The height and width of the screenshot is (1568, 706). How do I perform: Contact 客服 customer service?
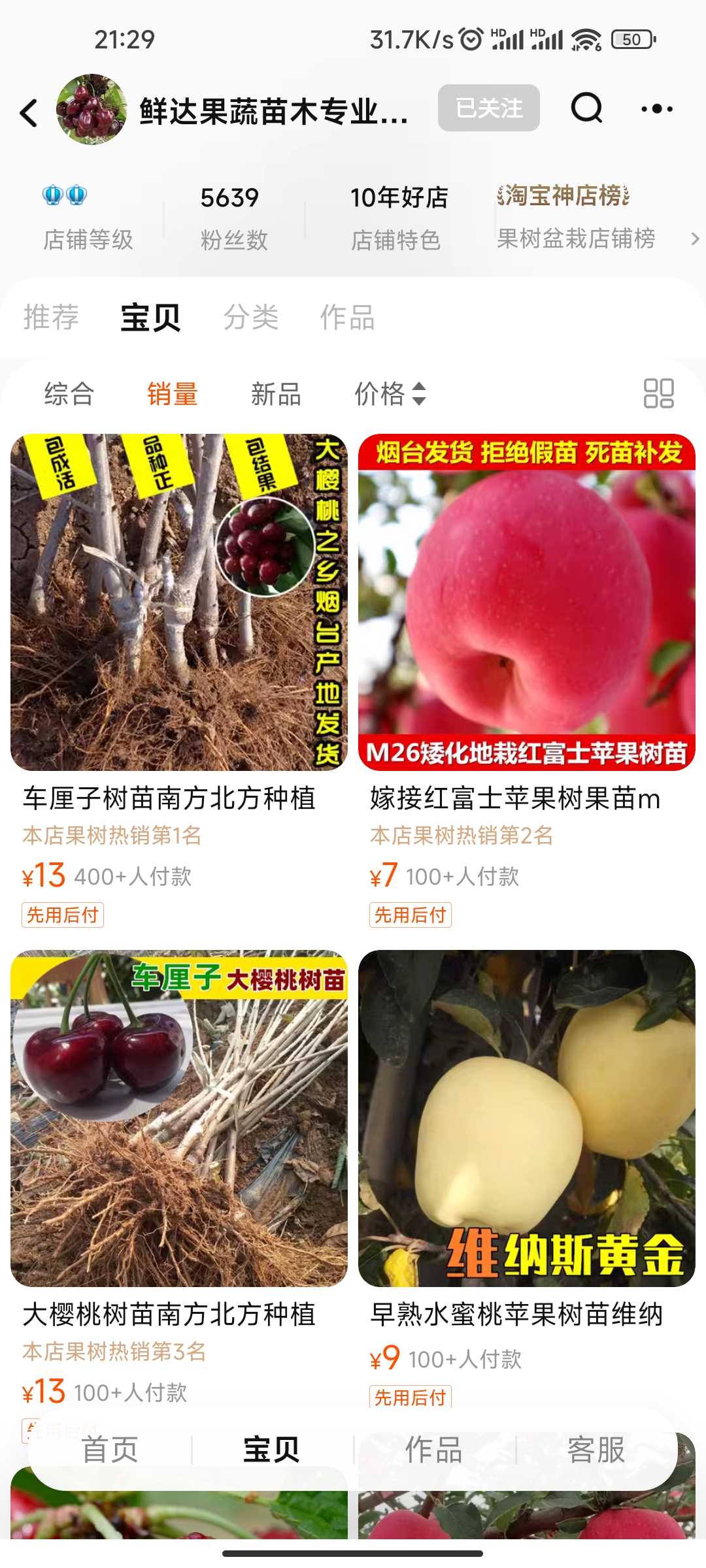[x=596, y=1450]
